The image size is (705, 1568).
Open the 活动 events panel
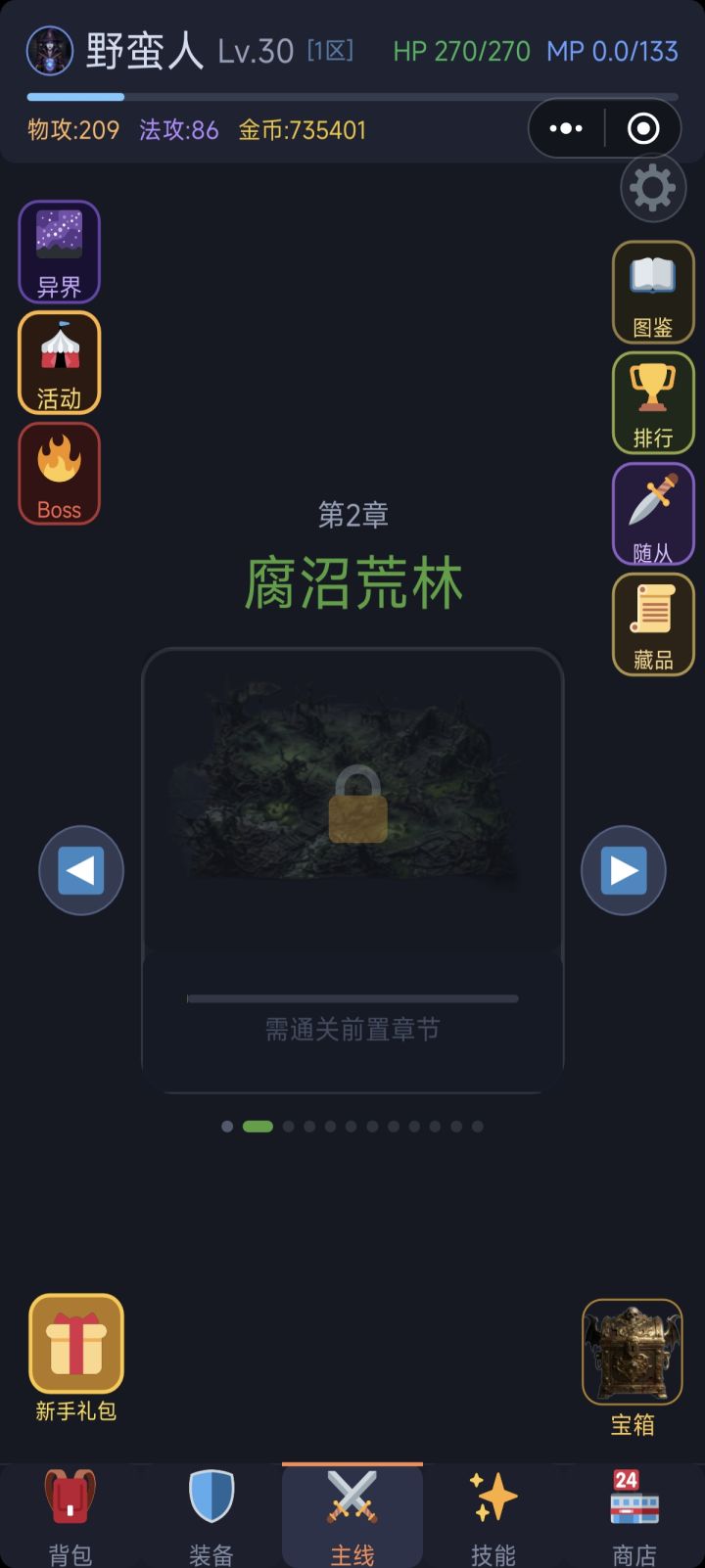point(59,363)
